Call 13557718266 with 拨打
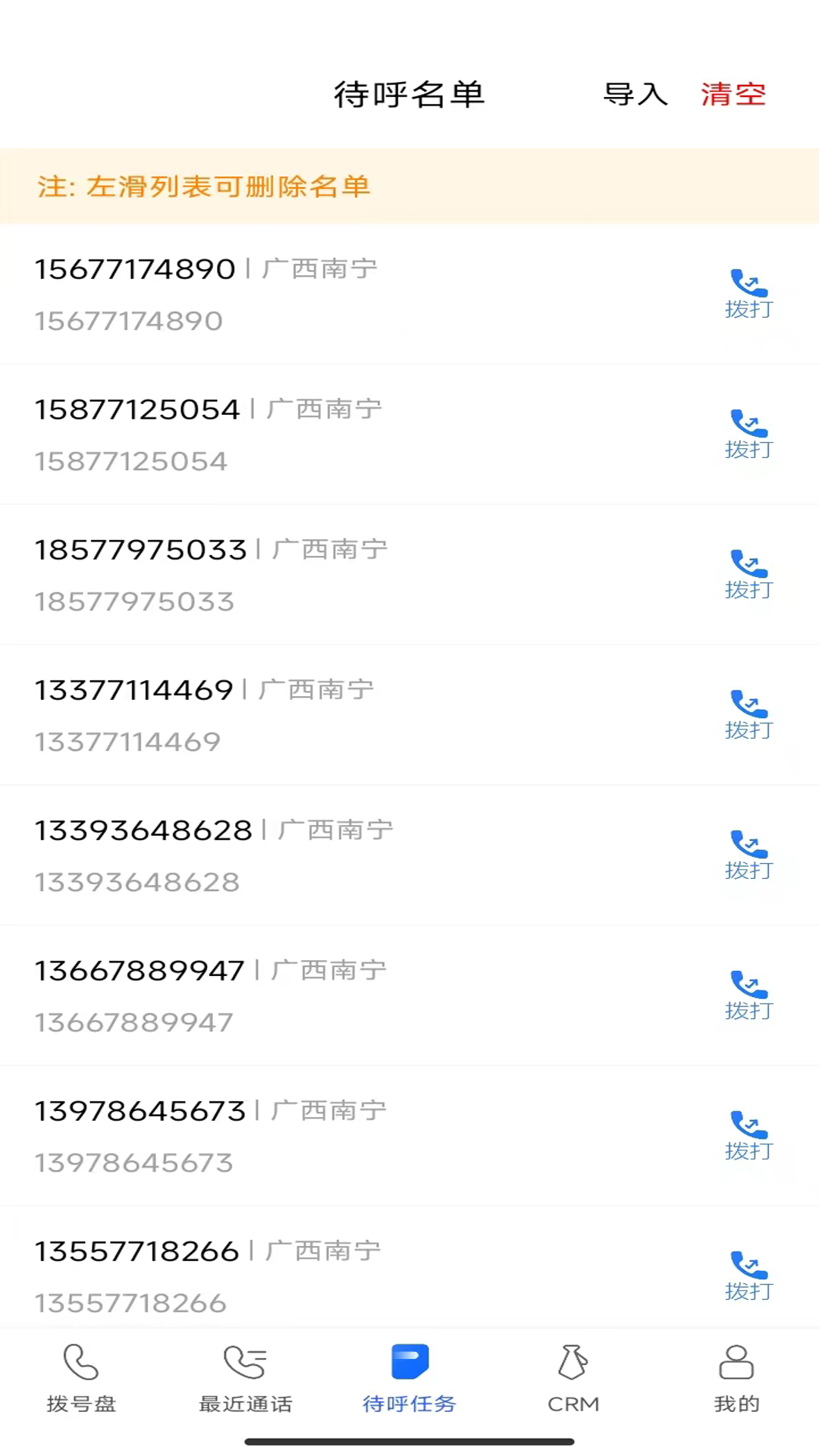Screen dimensions: 819x1456 pyautogui.click(x=748, y=1276)
